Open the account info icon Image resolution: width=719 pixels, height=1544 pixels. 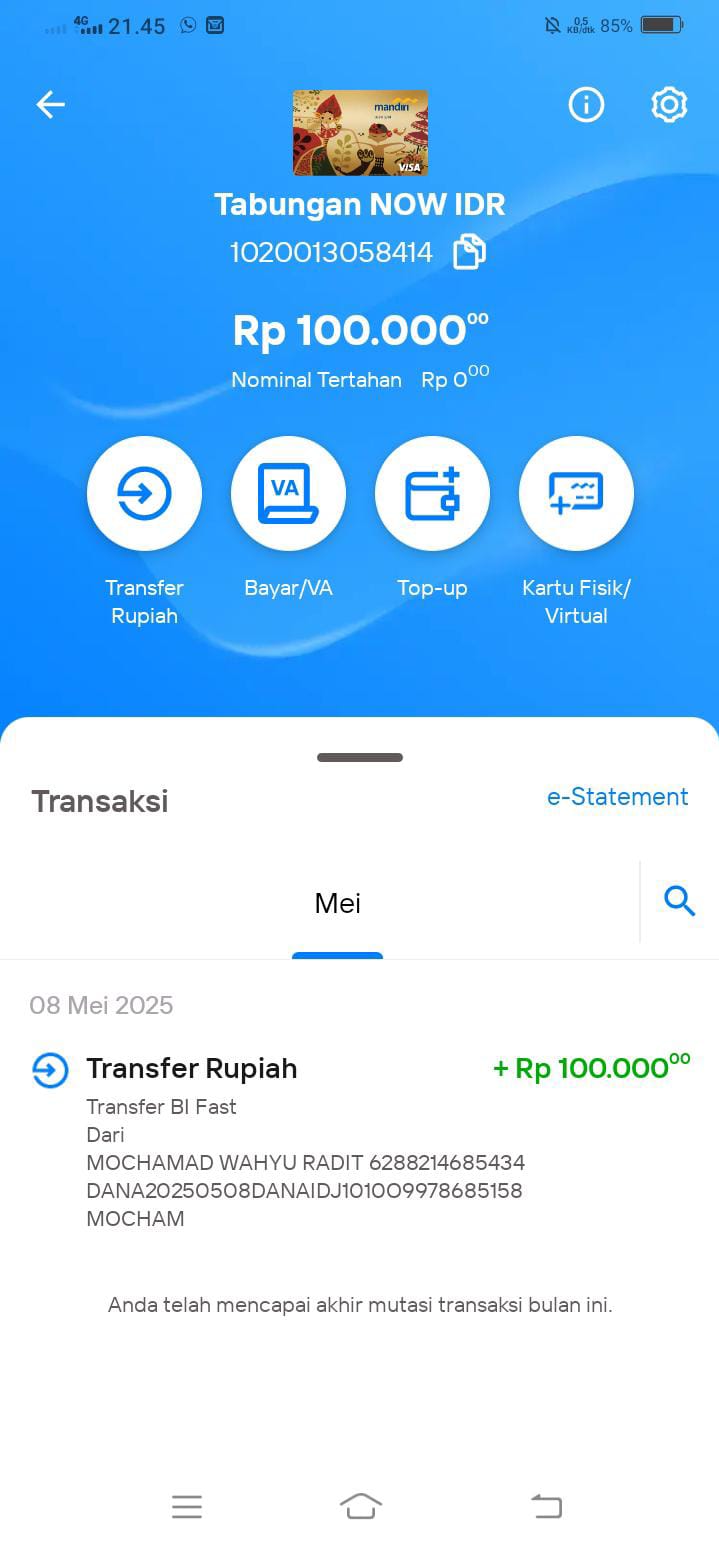[586, 104]
